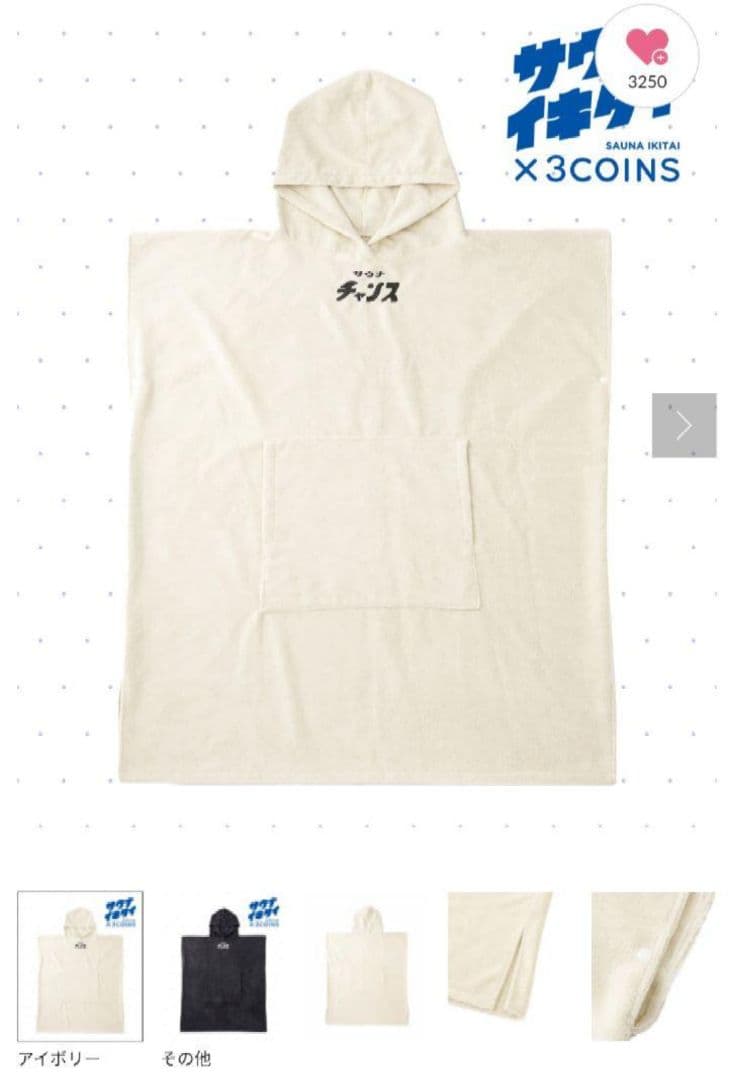View the black poncho thumbnail
Screen dimensions: 733x1080
coord(223,966)
